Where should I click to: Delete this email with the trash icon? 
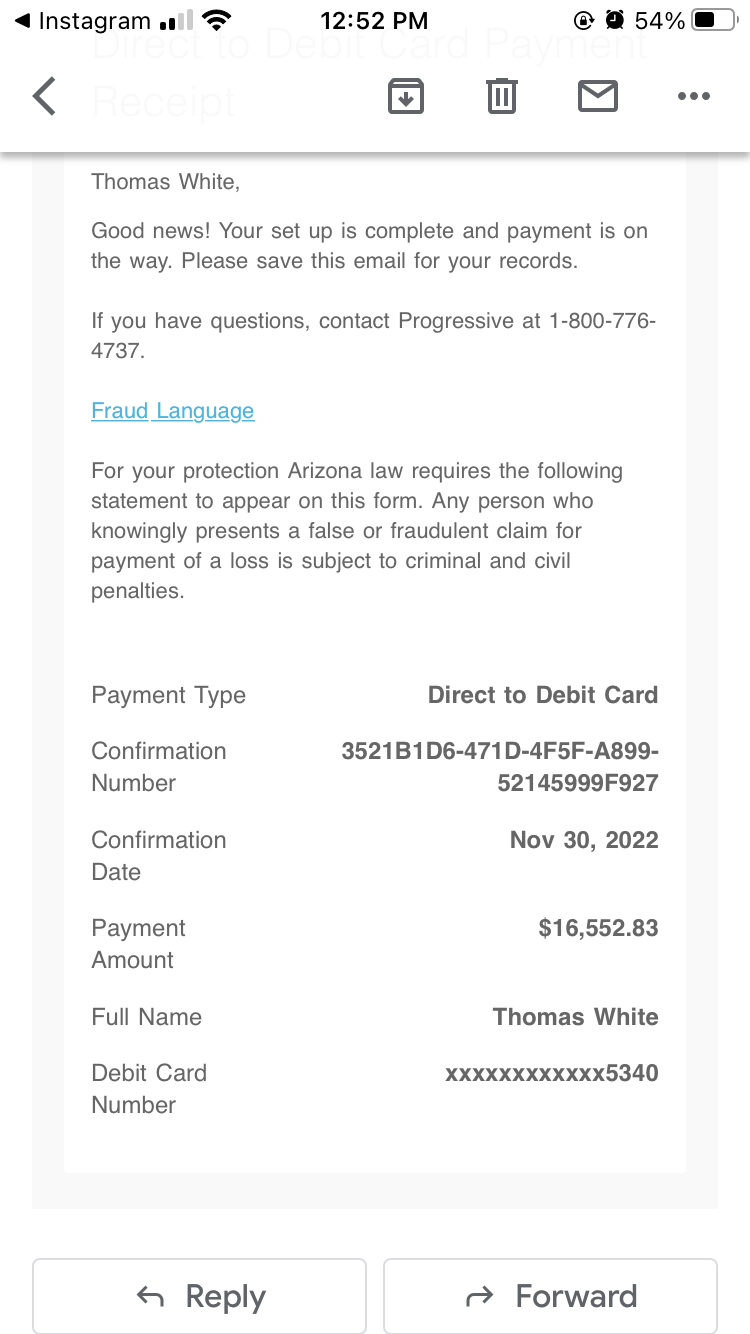(x=501, y=96)
